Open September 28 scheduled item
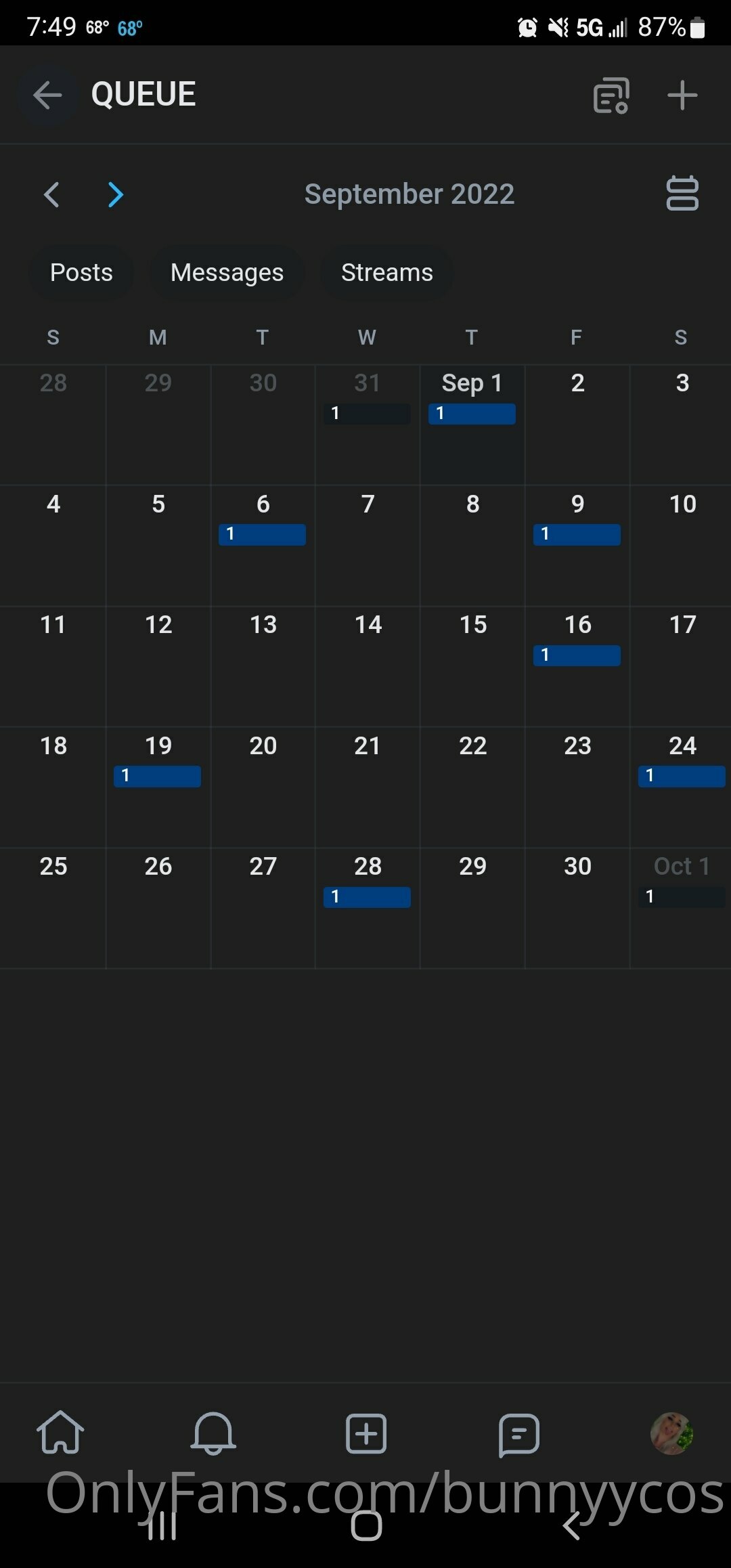Screen dimensions: 731x1568 click(367, 897)
